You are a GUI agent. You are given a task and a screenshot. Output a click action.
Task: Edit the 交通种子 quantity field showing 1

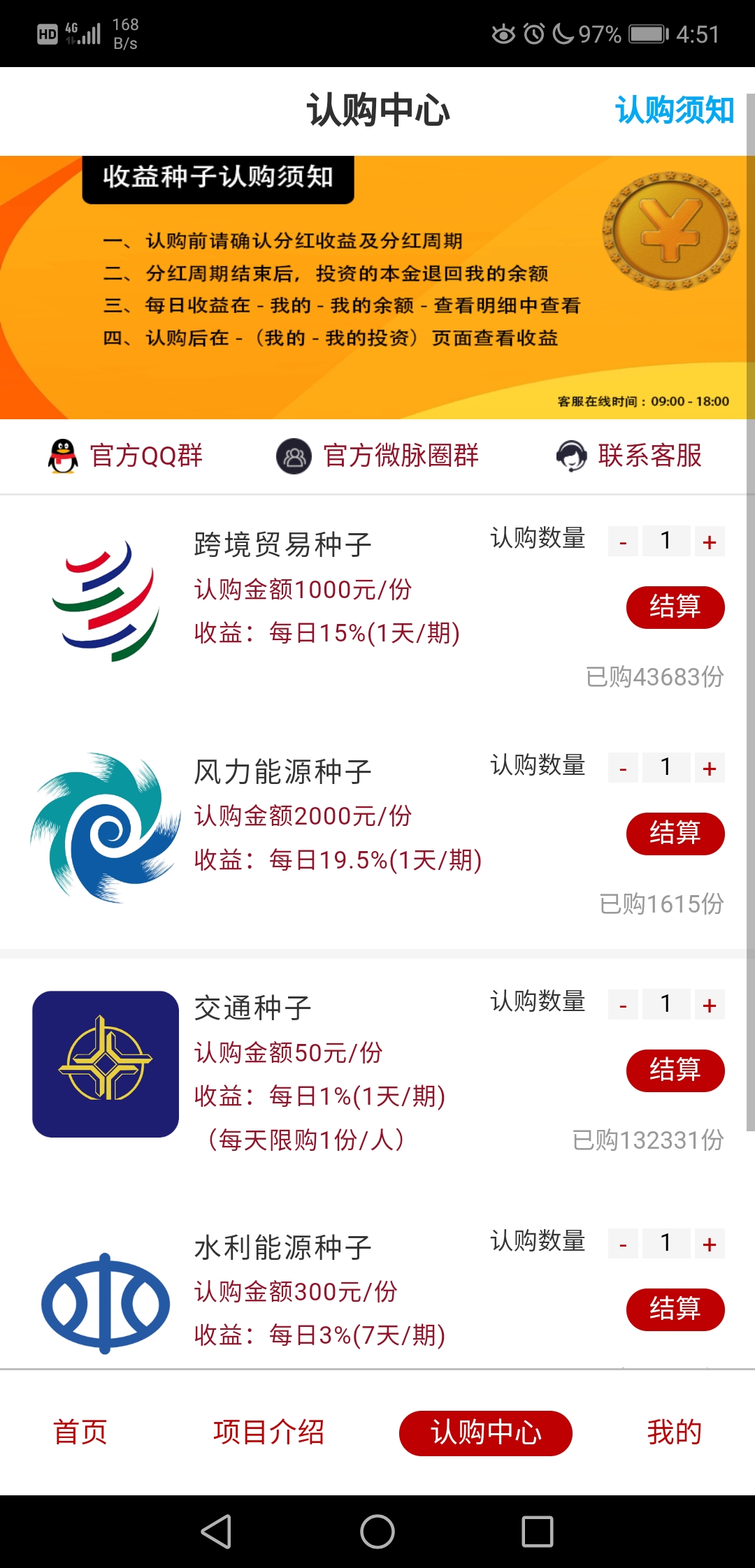pos(666,1003)
